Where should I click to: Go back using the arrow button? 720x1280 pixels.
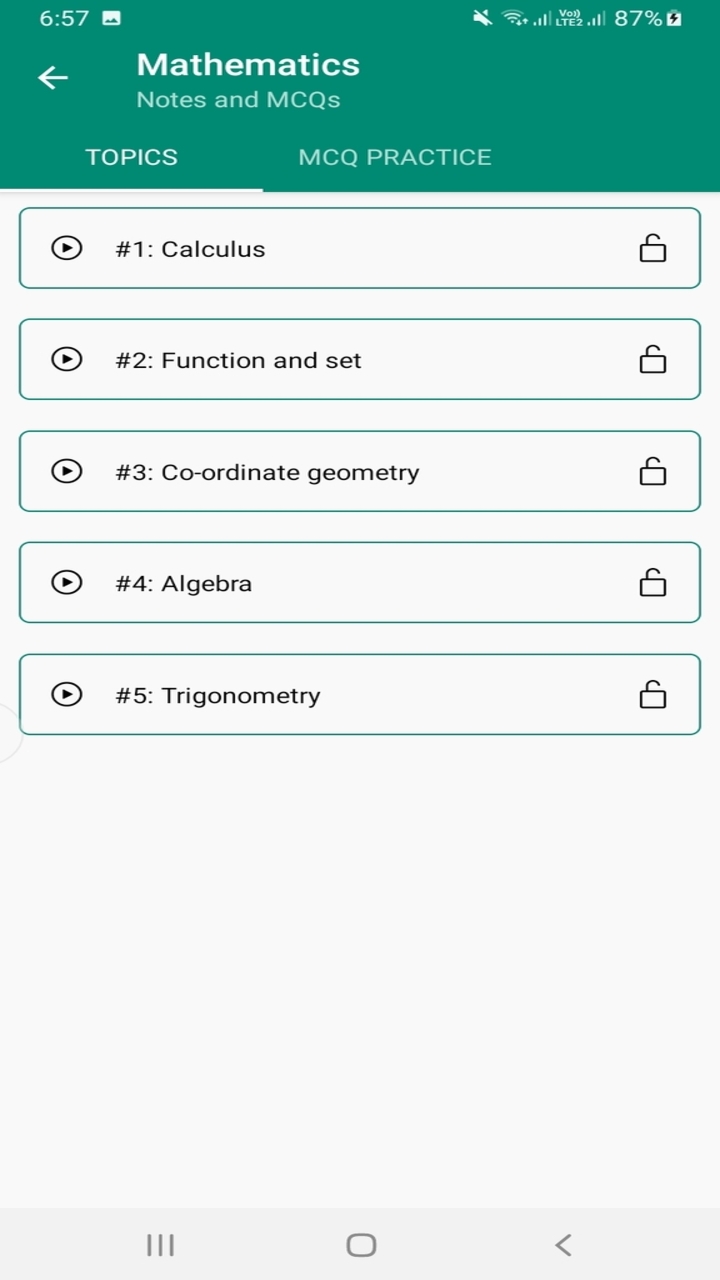click(52, 77)
